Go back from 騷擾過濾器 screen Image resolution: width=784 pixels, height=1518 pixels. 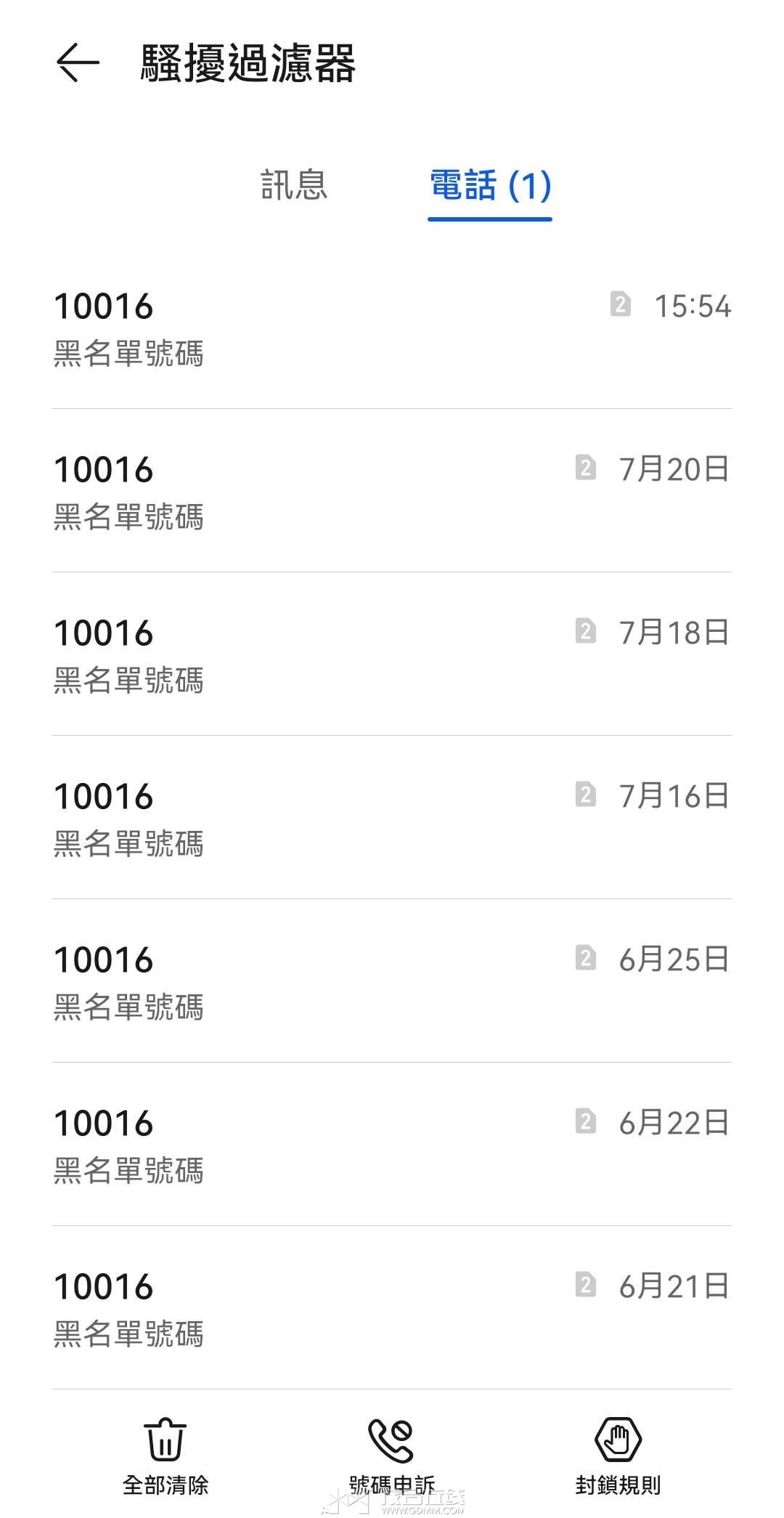pyautogui.click(x=78, y=62)
